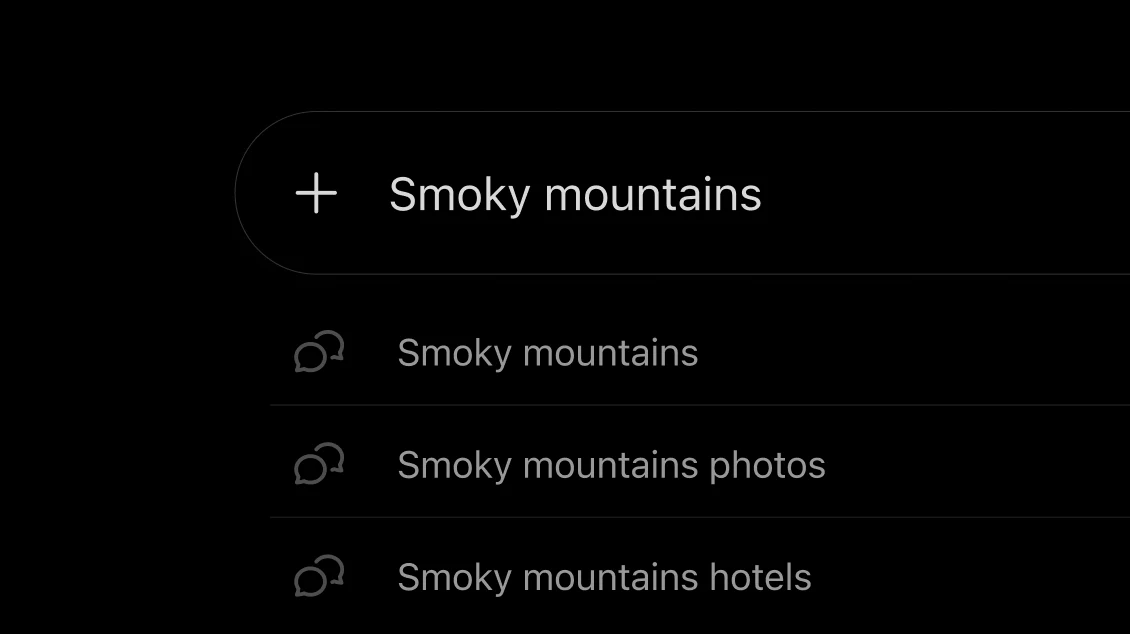The height and width of the screenshot is (634, 1130).
Task: Select the "Smoky mountains" suggestion
Action: point(547,353)
